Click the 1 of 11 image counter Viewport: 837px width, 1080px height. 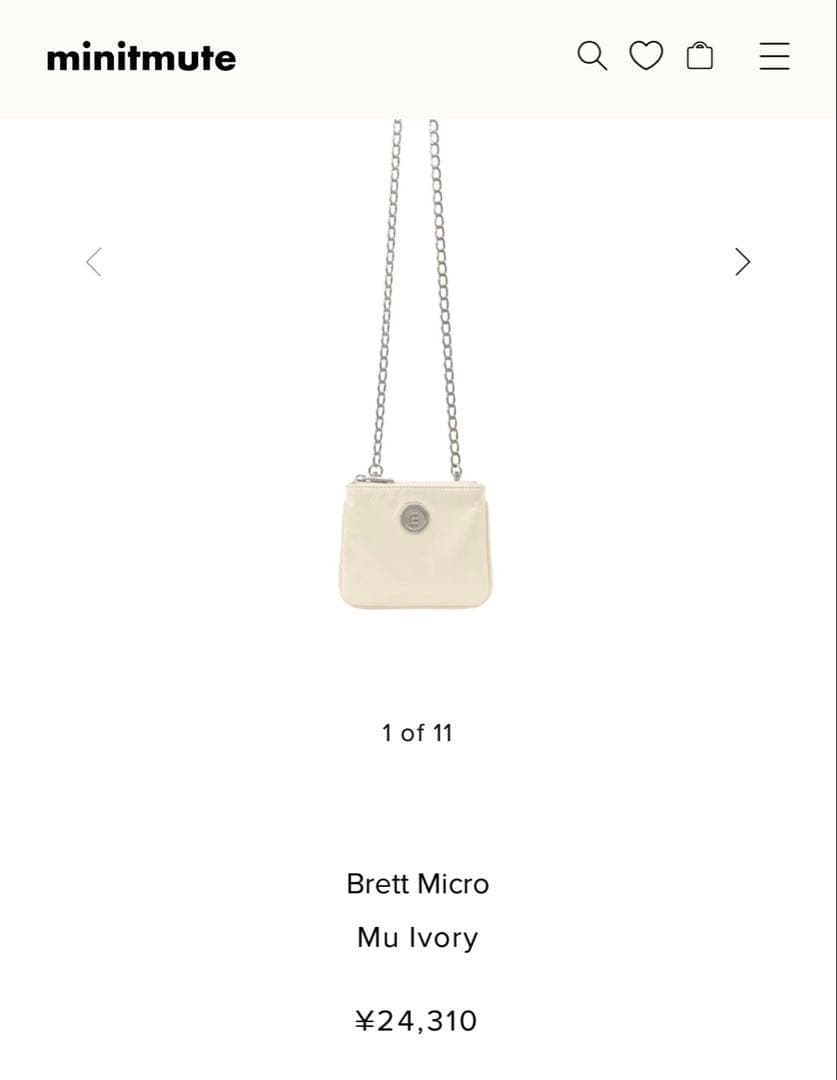[417, 733]
